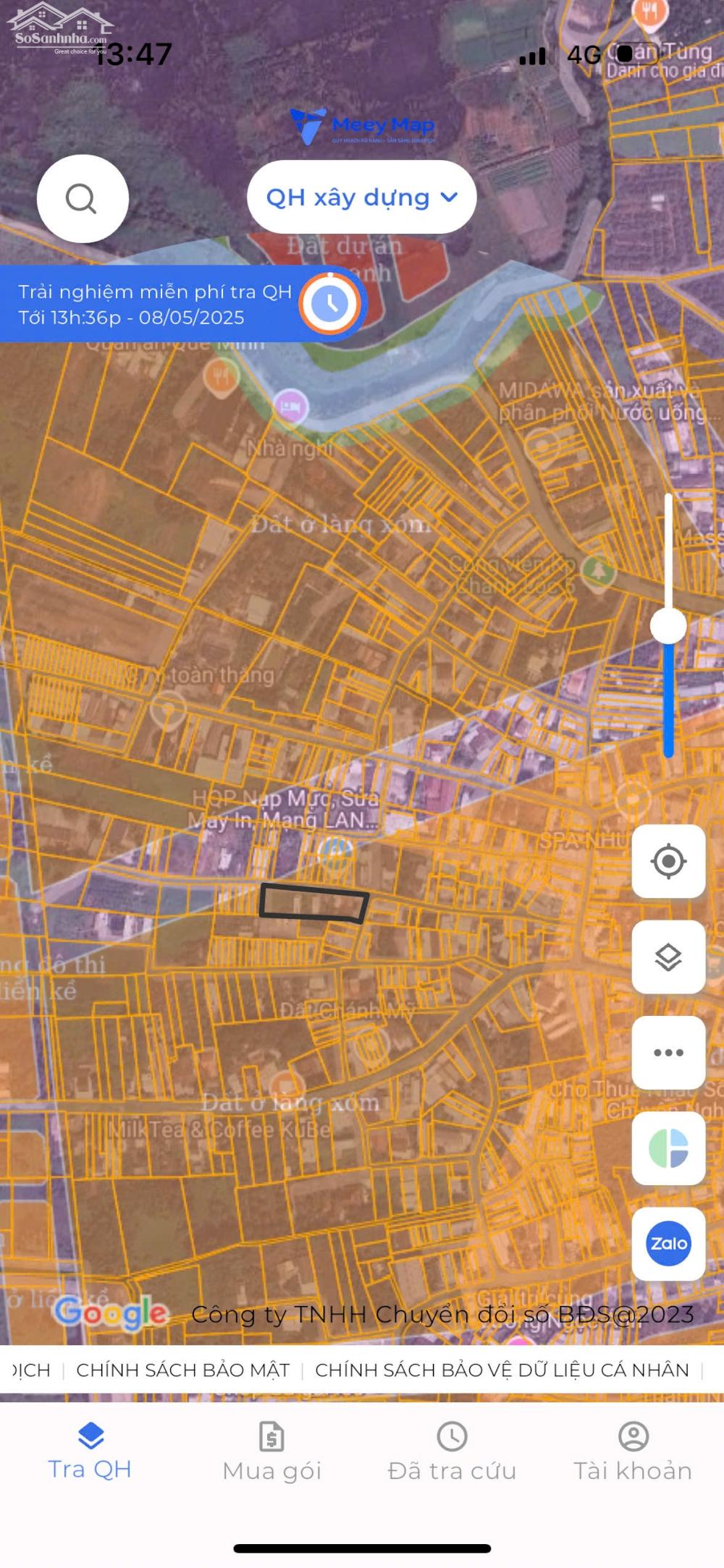Viewport: 724px width, 1568px height.
Task: Open the three-dot more options button
Action: (x=668, y=1053)
